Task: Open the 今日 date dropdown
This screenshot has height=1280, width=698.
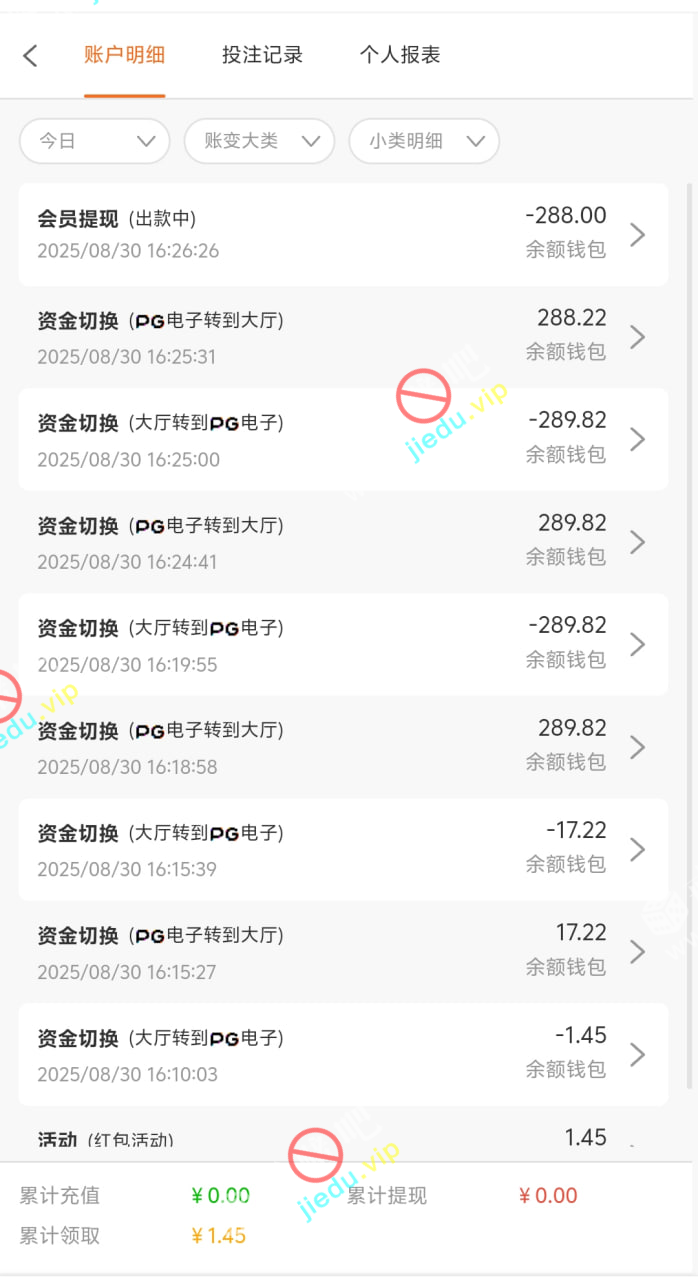Action: click(95, 141)
